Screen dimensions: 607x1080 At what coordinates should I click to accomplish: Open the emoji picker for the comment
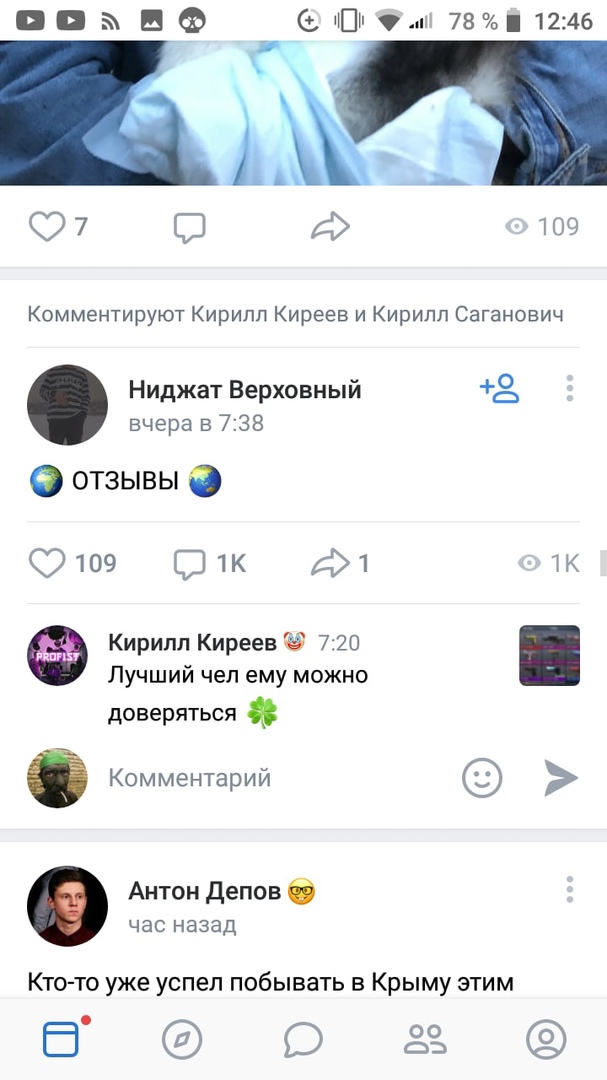click(482, 777)
